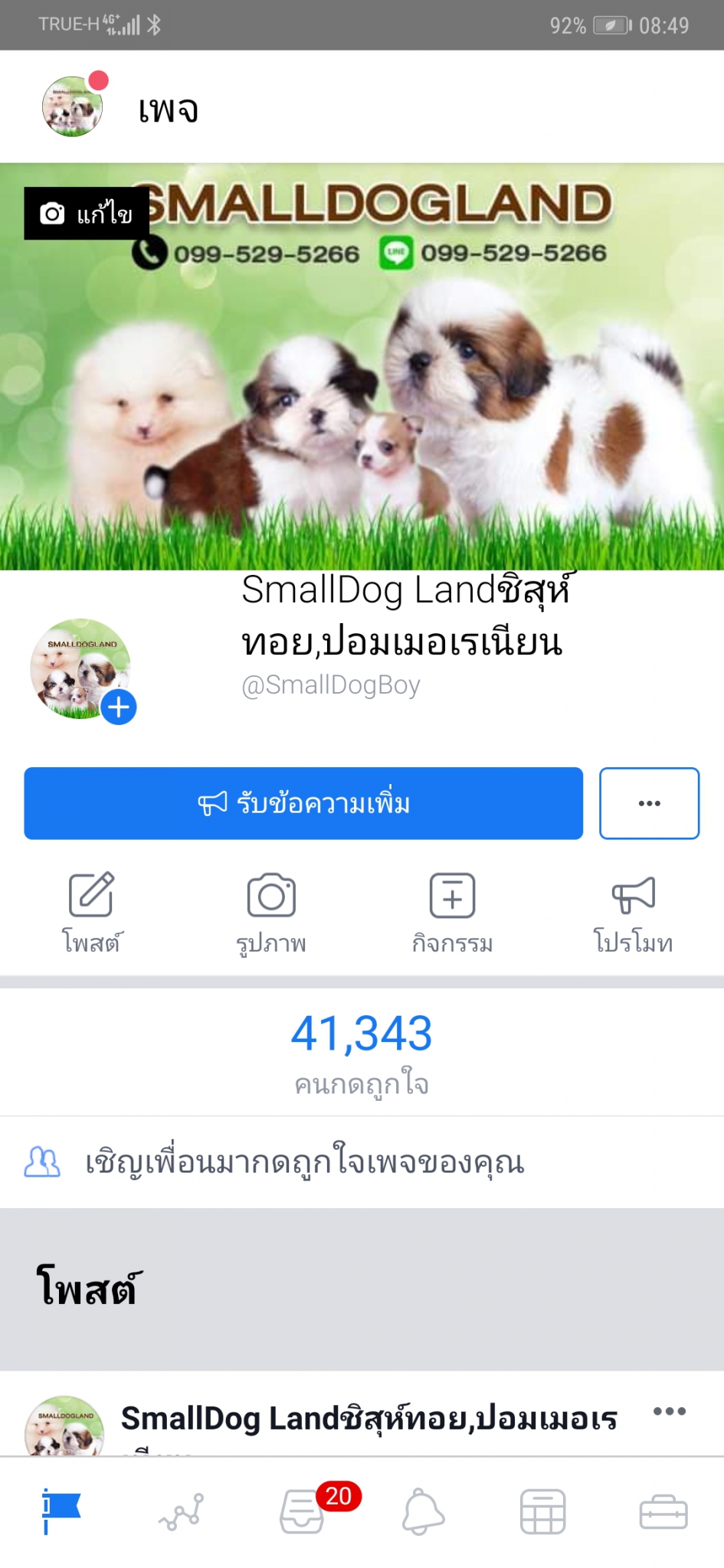
Task: Tap the รับข้อความเพิ่ม blue button
Action: pos(303,803)
